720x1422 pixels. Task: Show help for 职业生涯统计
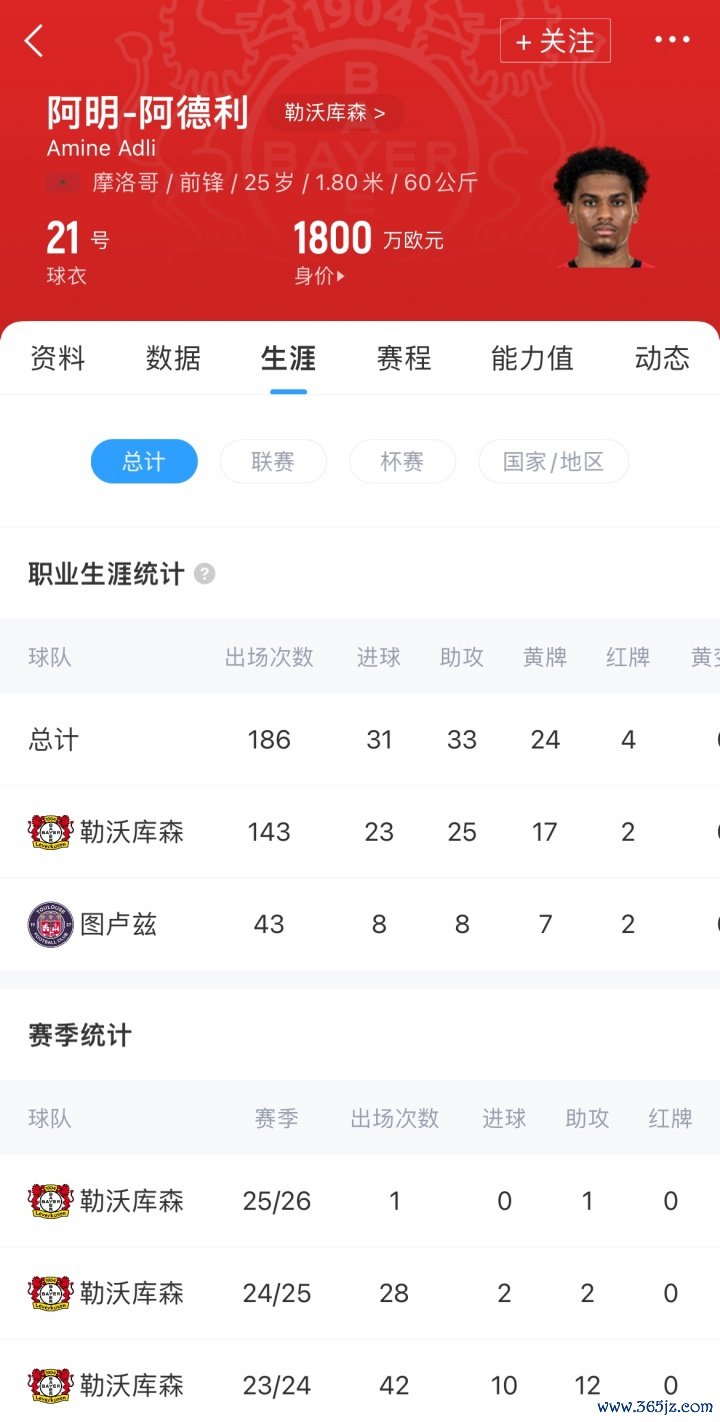(x=205, y=574)
